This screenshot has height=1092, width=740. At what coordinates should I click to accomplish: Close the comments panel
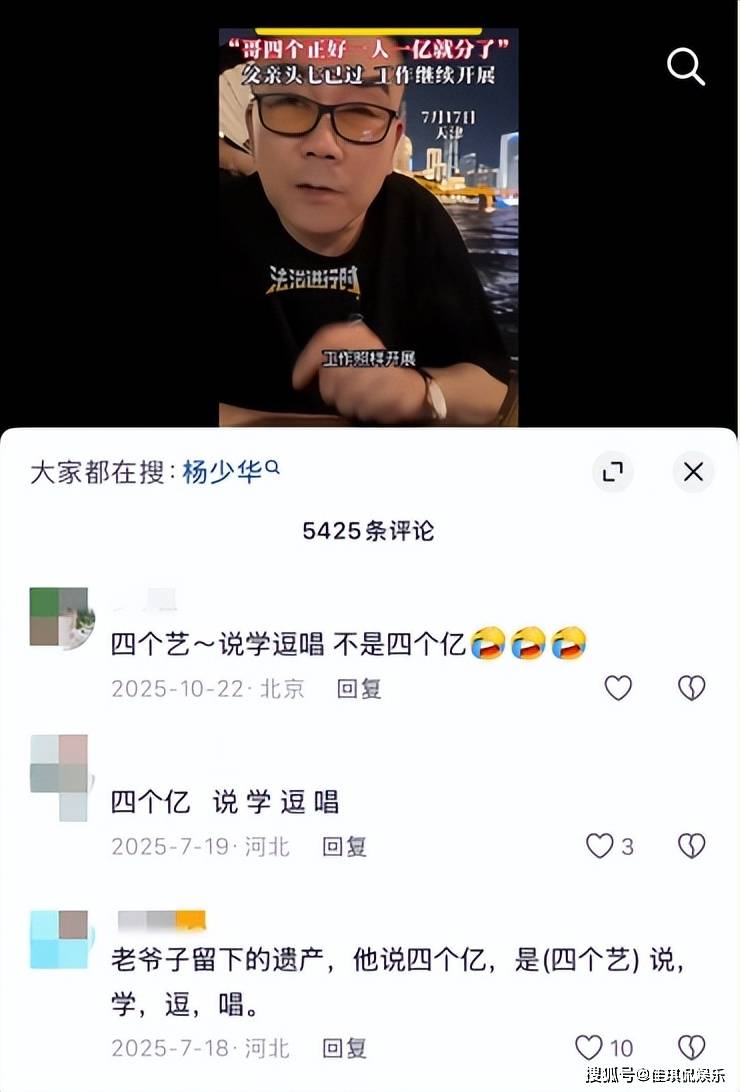pyautogui.click(x=693, y=472)
